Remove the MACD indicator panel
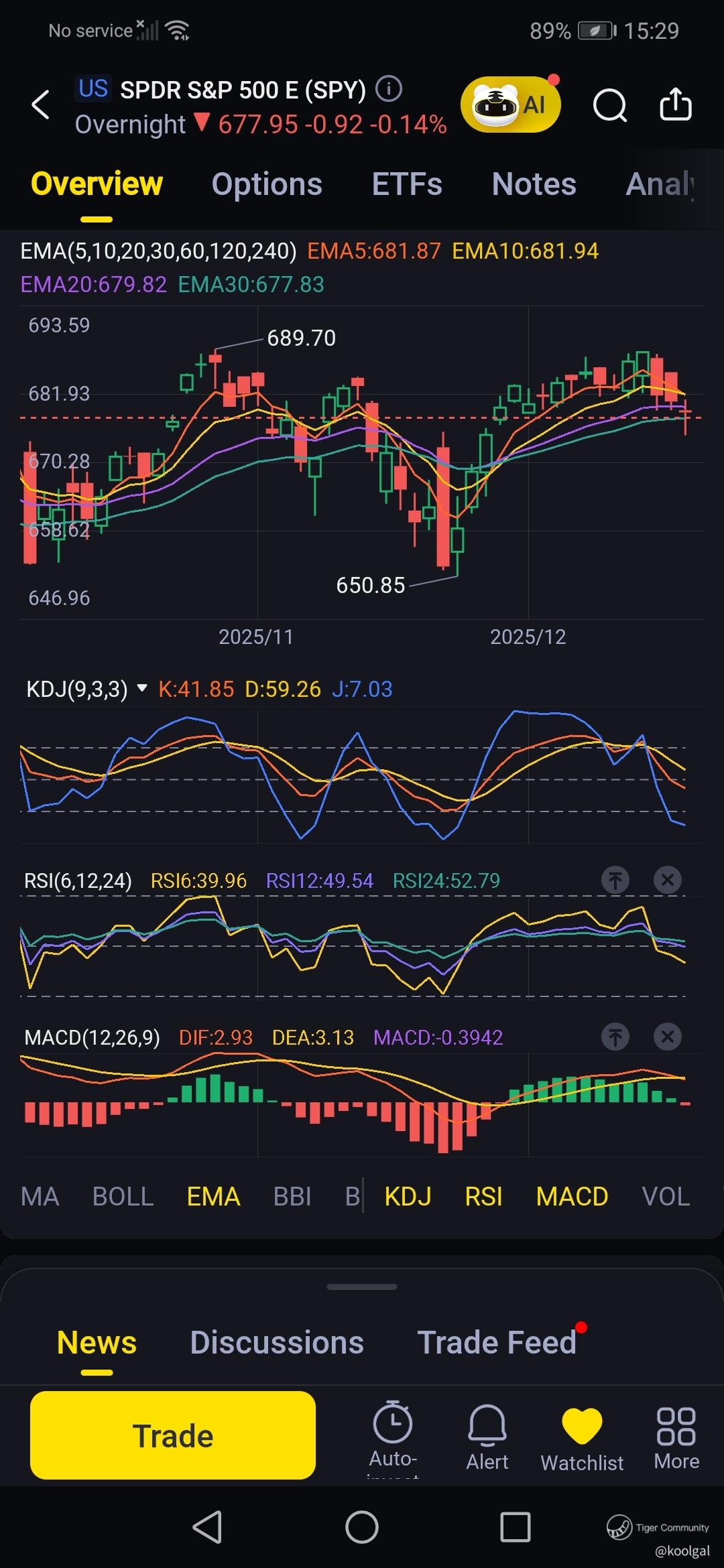Screen dimensions: 724x1568 click(x=667, y=1037)
